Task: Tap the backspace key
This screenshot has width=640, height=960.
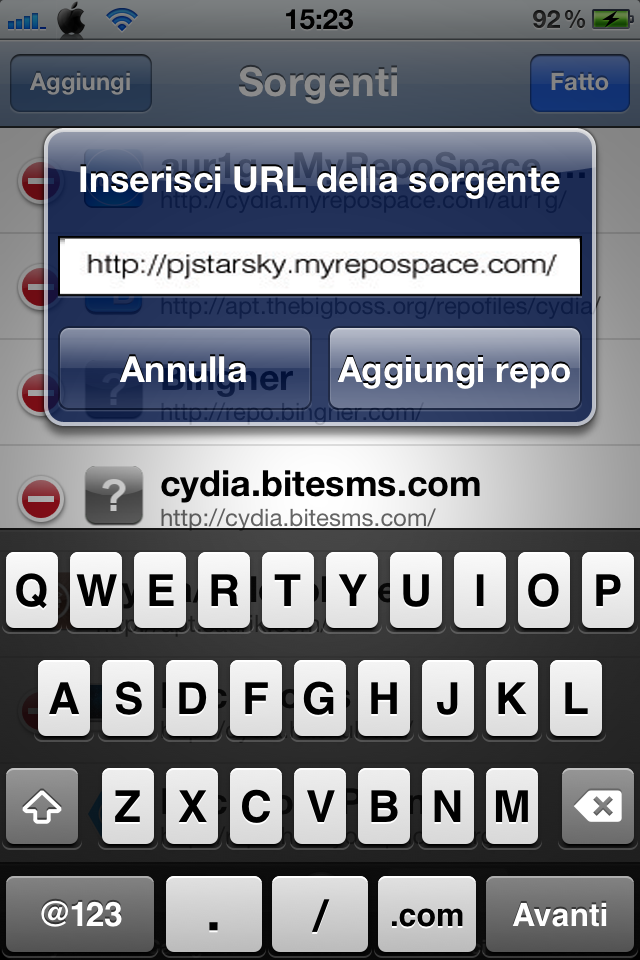Action: tap(598, 806)
